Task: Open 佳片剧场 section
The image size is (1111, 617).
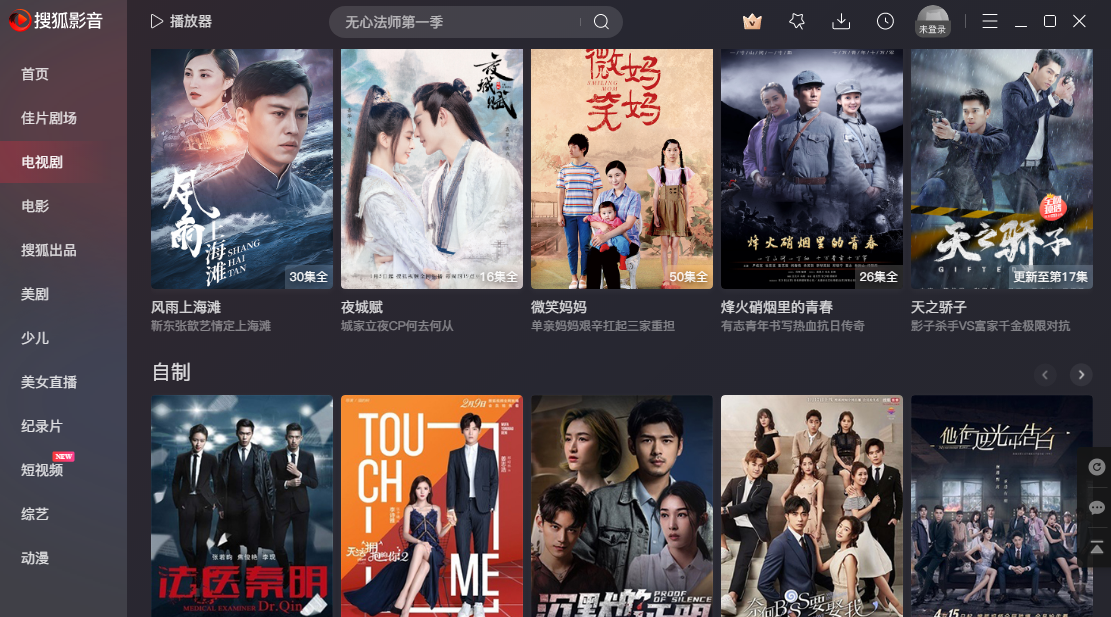Action: click(49, 118)
